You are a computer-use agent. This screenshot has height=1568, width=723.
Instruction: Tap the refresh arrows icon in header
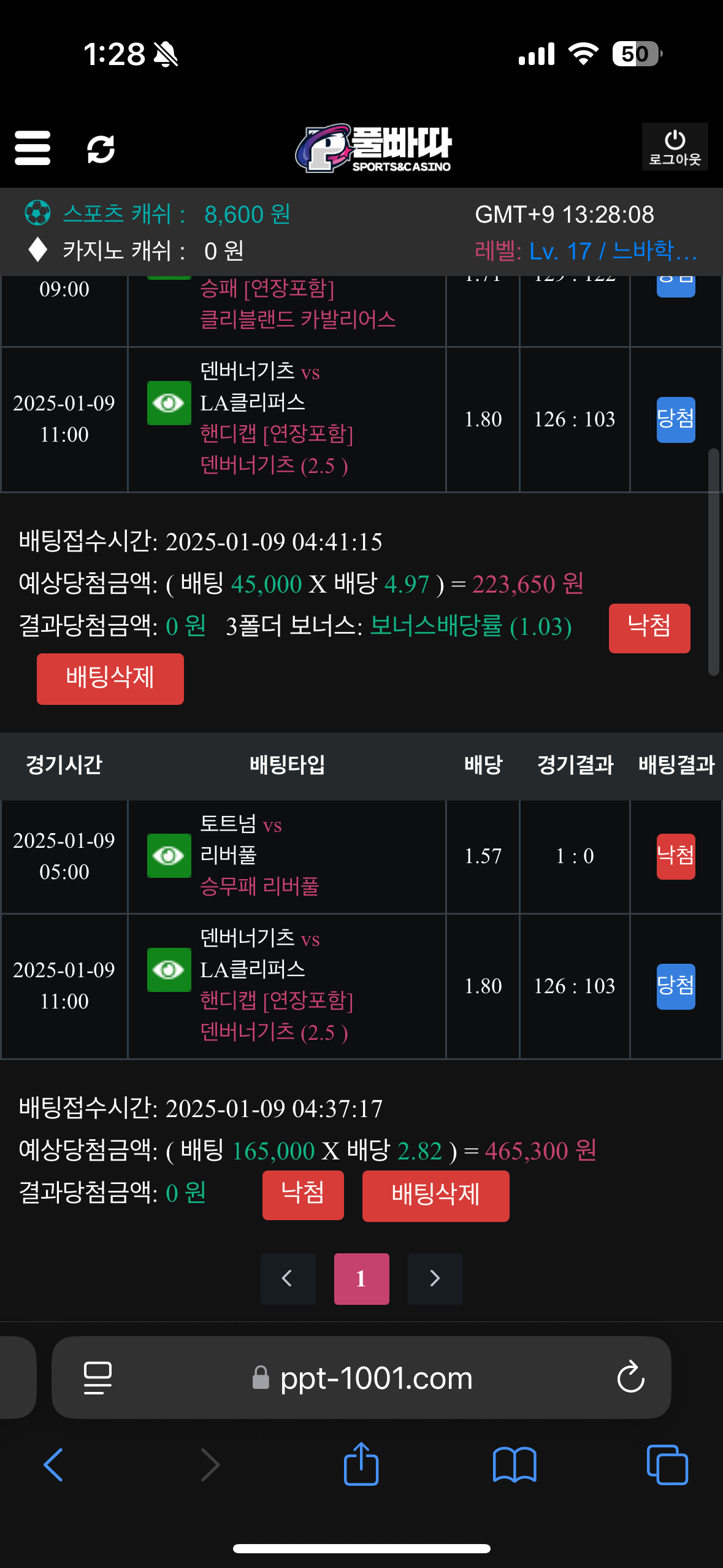click(101, 149)
